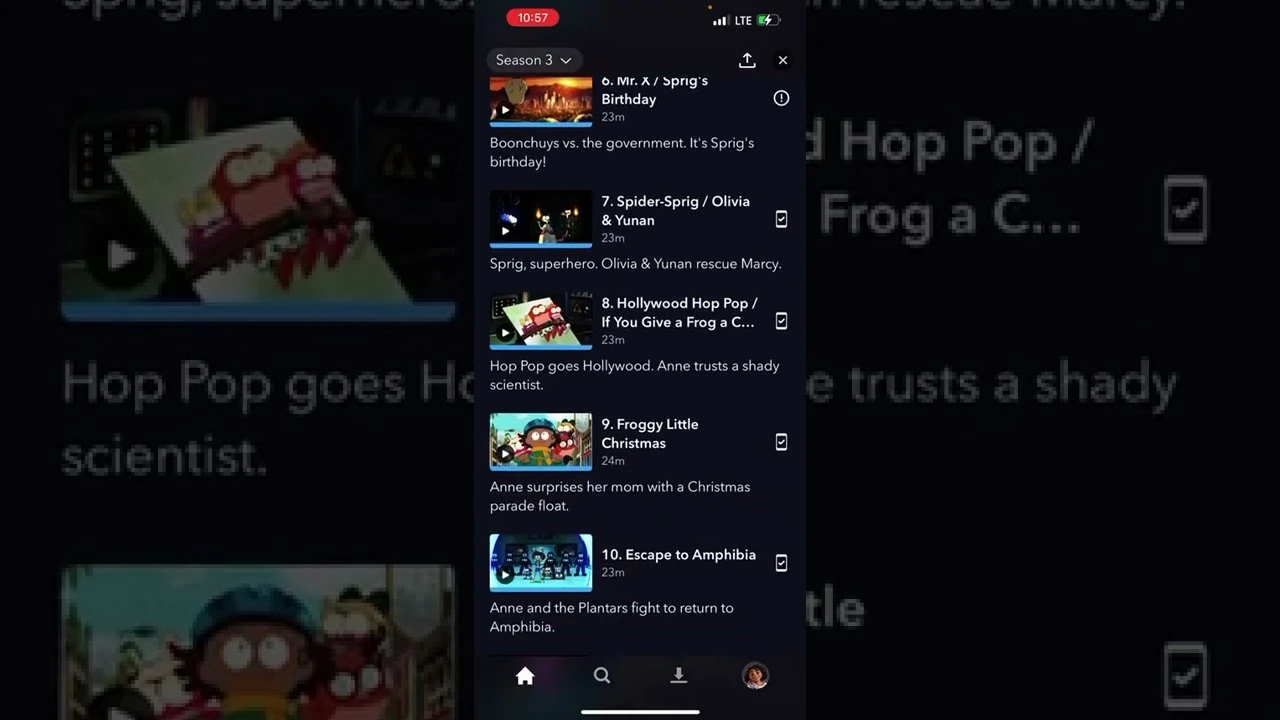Open the Season 3 dropdown
This screenshot has height=720, width=1280.
tap(534, 60)
